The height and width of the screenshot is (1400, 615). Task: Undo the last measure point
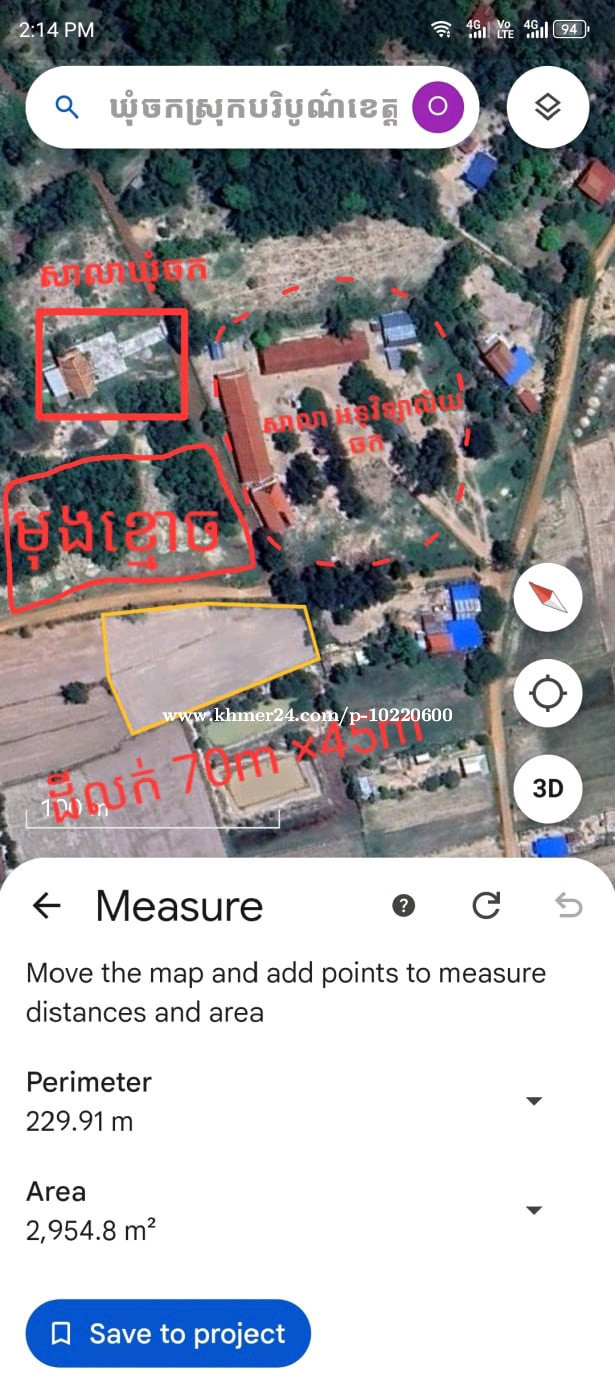click(x=568, y=906)
